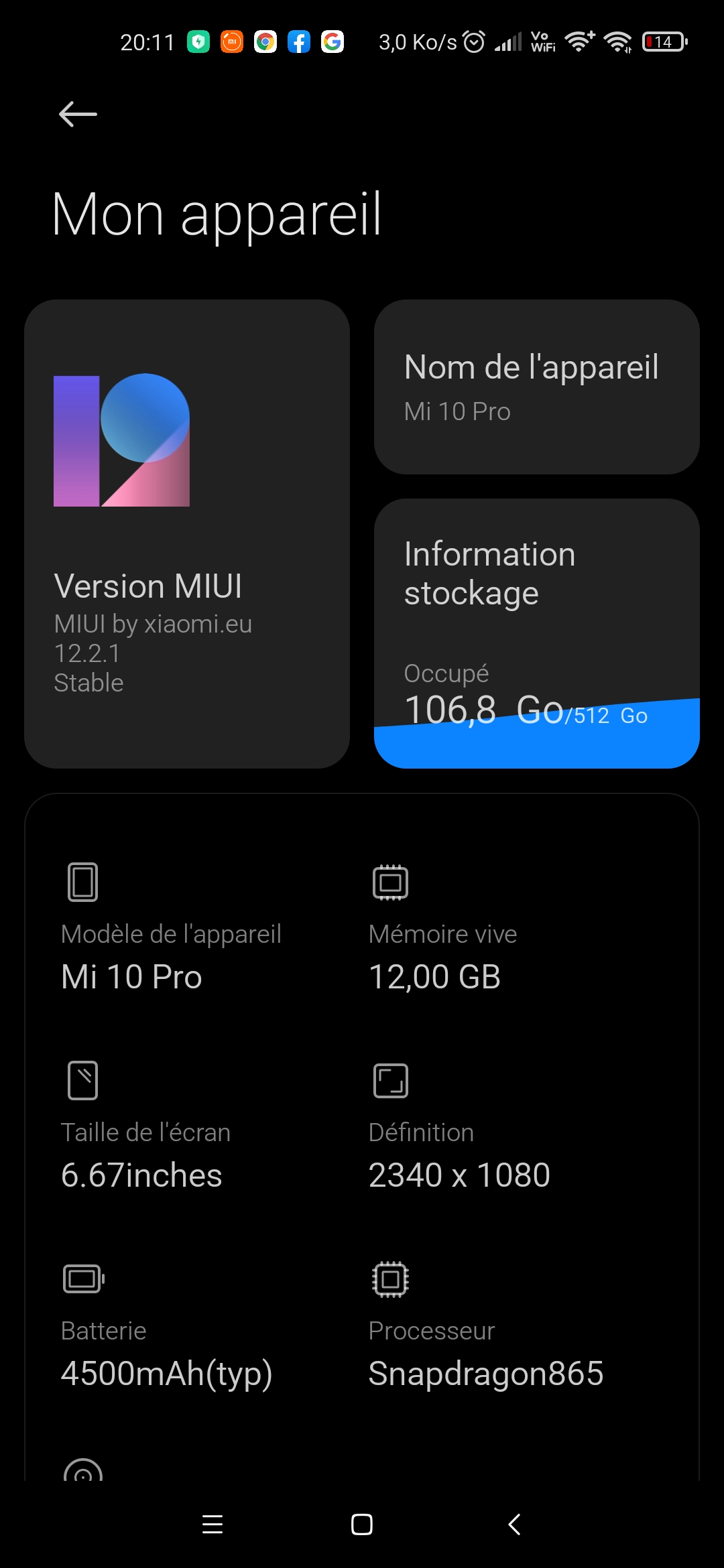Go back using the top arrow
Viewport: 724px width, 1568px height.
(x=78, y=115)
